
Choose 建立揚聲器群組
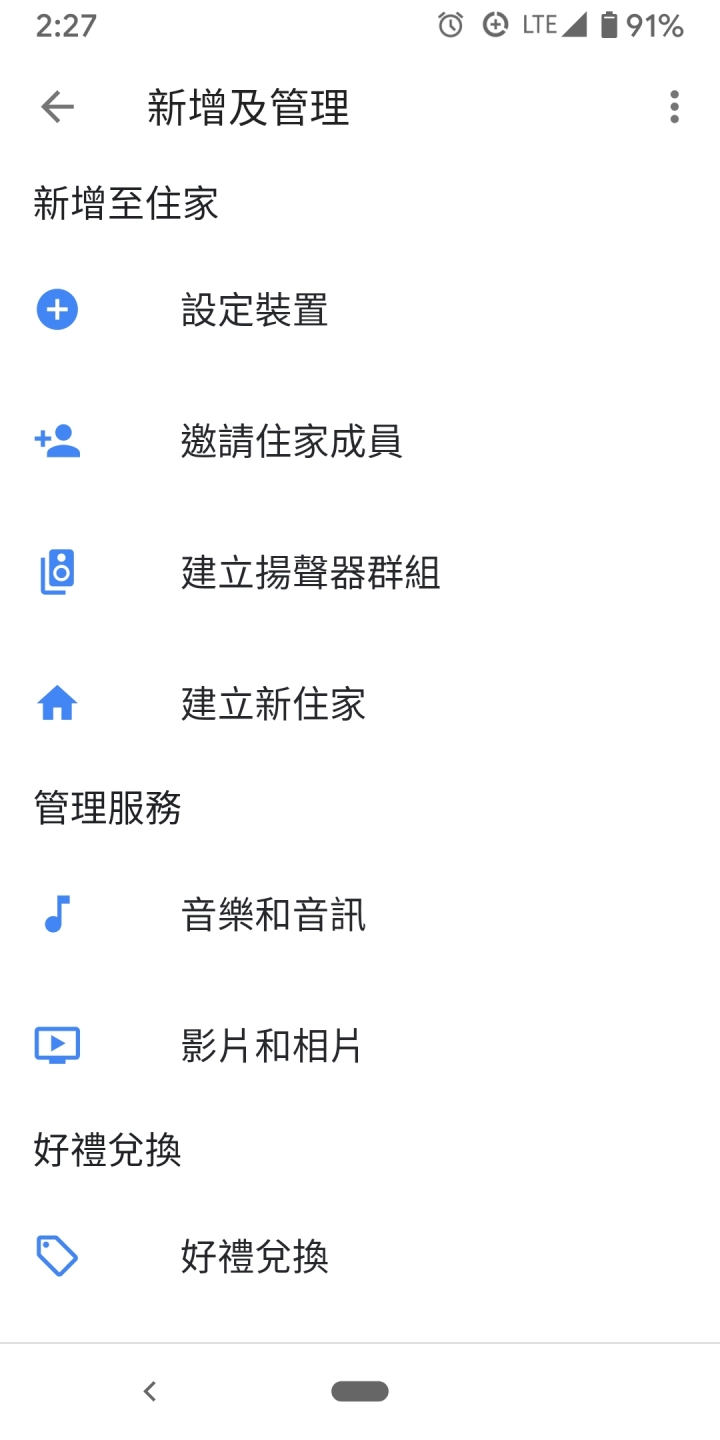[360, 573]
